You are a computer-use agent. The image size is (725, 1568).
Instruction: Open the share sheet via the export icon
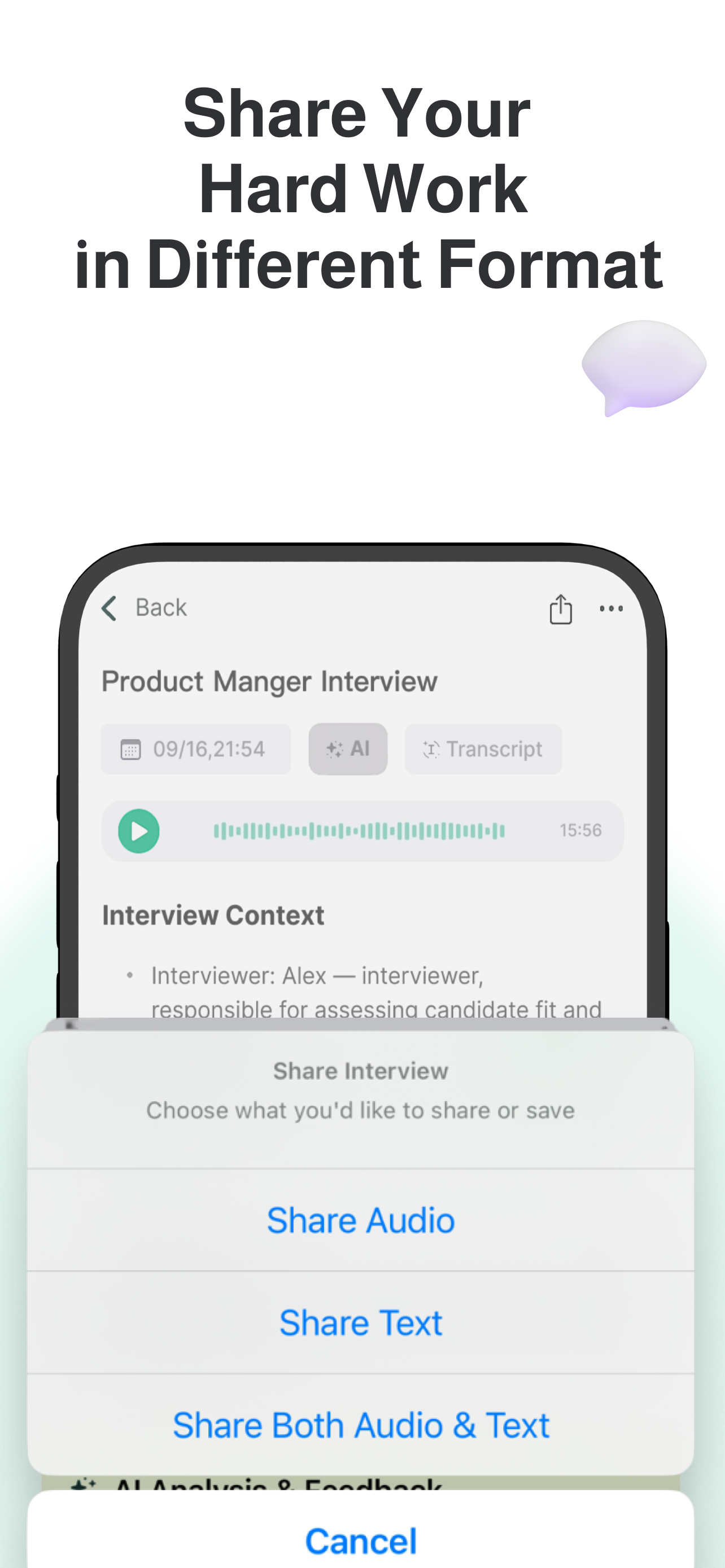pyautogui.click(x=560, y=608)
